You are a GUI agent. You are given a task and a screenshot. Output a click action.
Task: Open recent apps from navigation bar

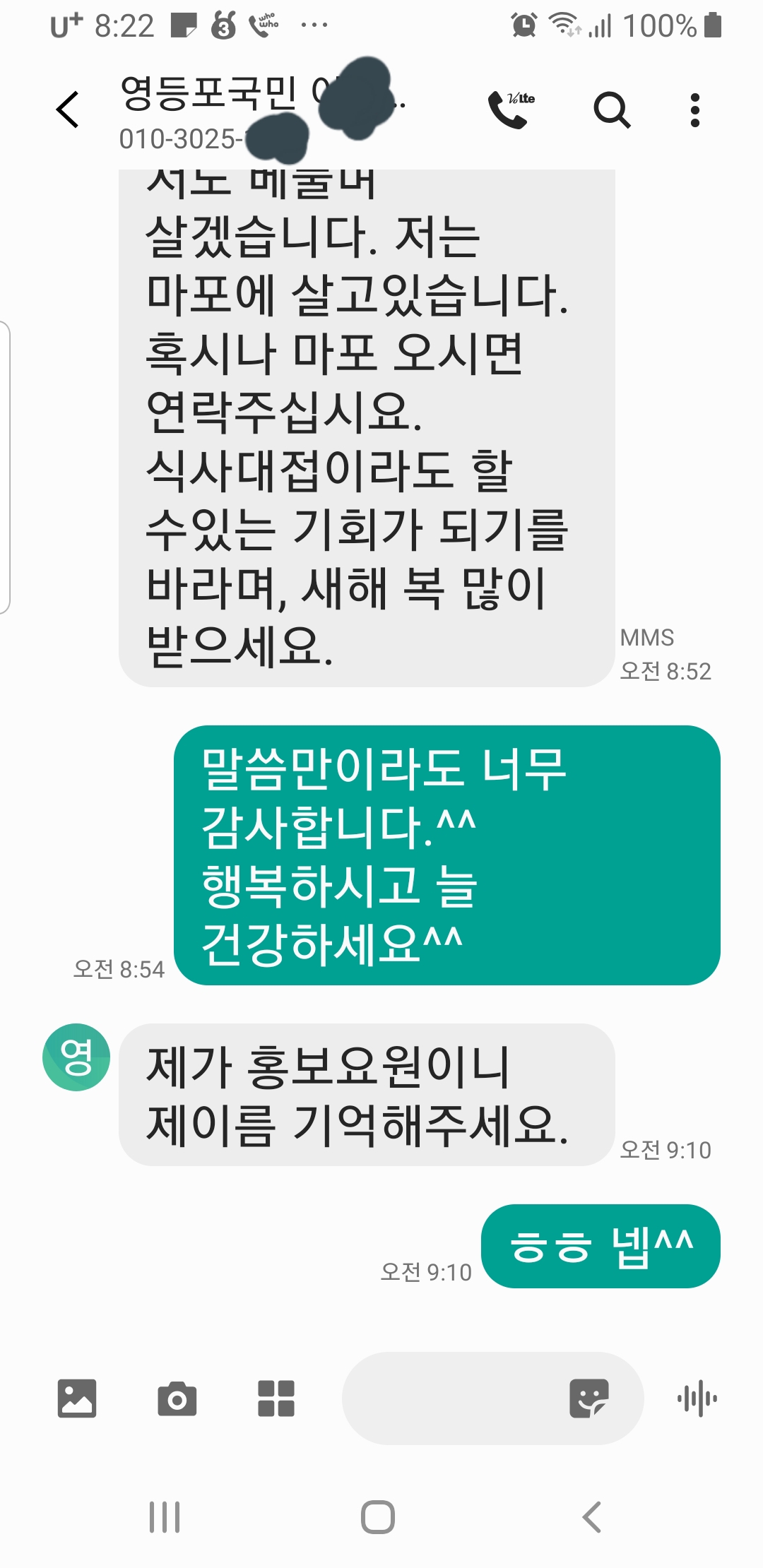click(165, 1516)
